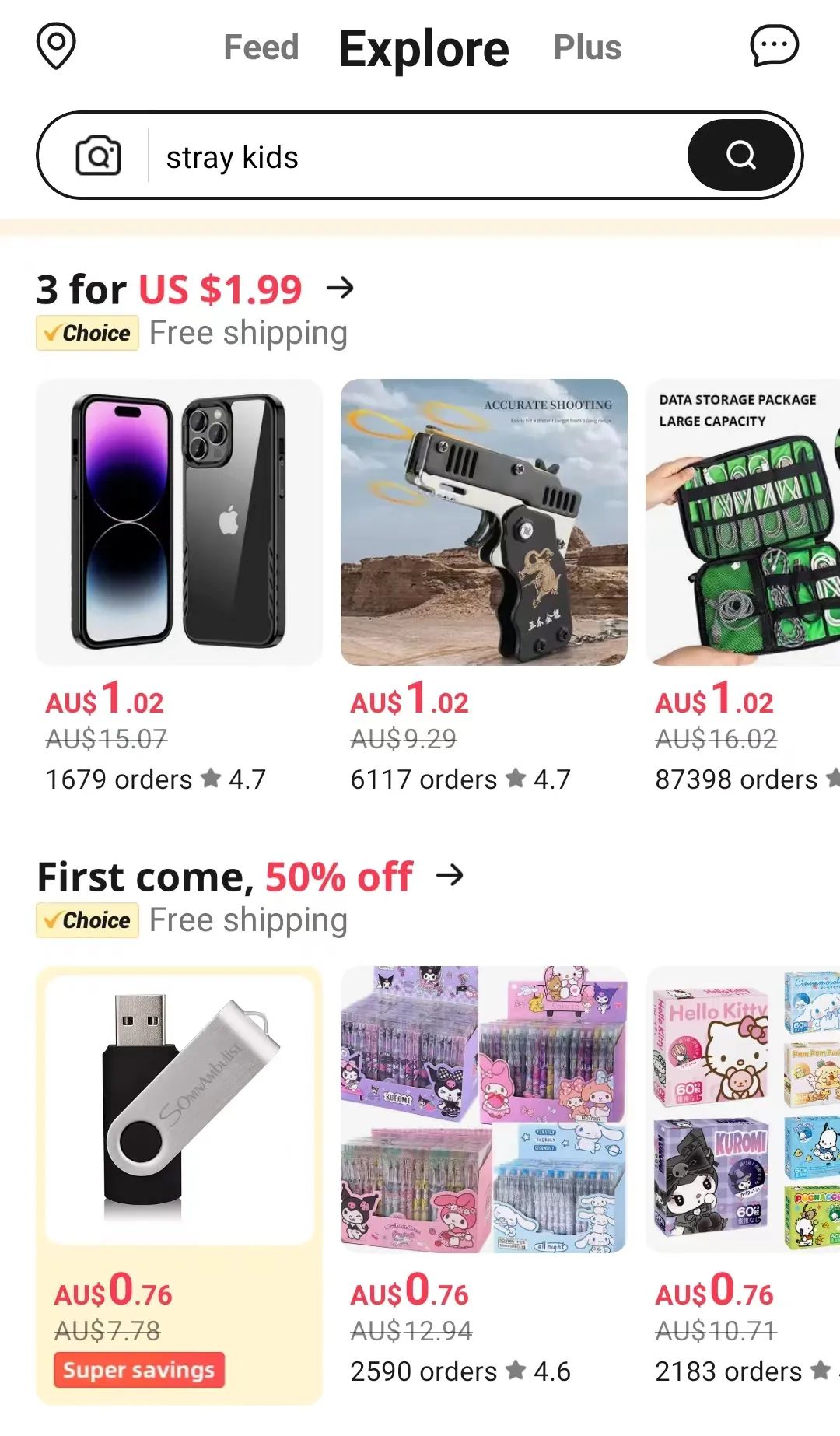The height and width of the screenshot is (1436, 840).
Task: Open the Kuromi pen sets product
Action: coord(484,1109)
